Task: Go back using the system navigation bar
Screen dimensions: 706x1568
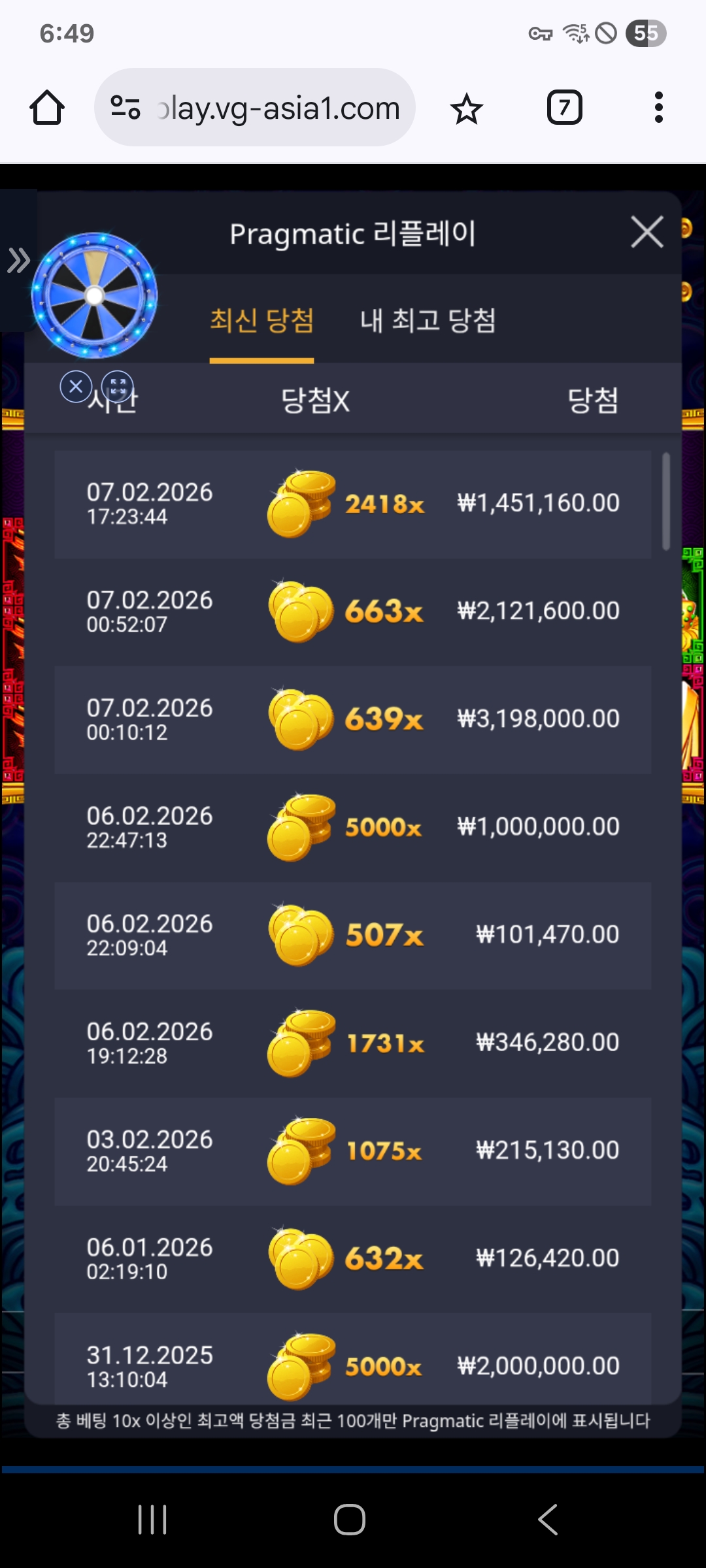Action: tap(548, 1519)
